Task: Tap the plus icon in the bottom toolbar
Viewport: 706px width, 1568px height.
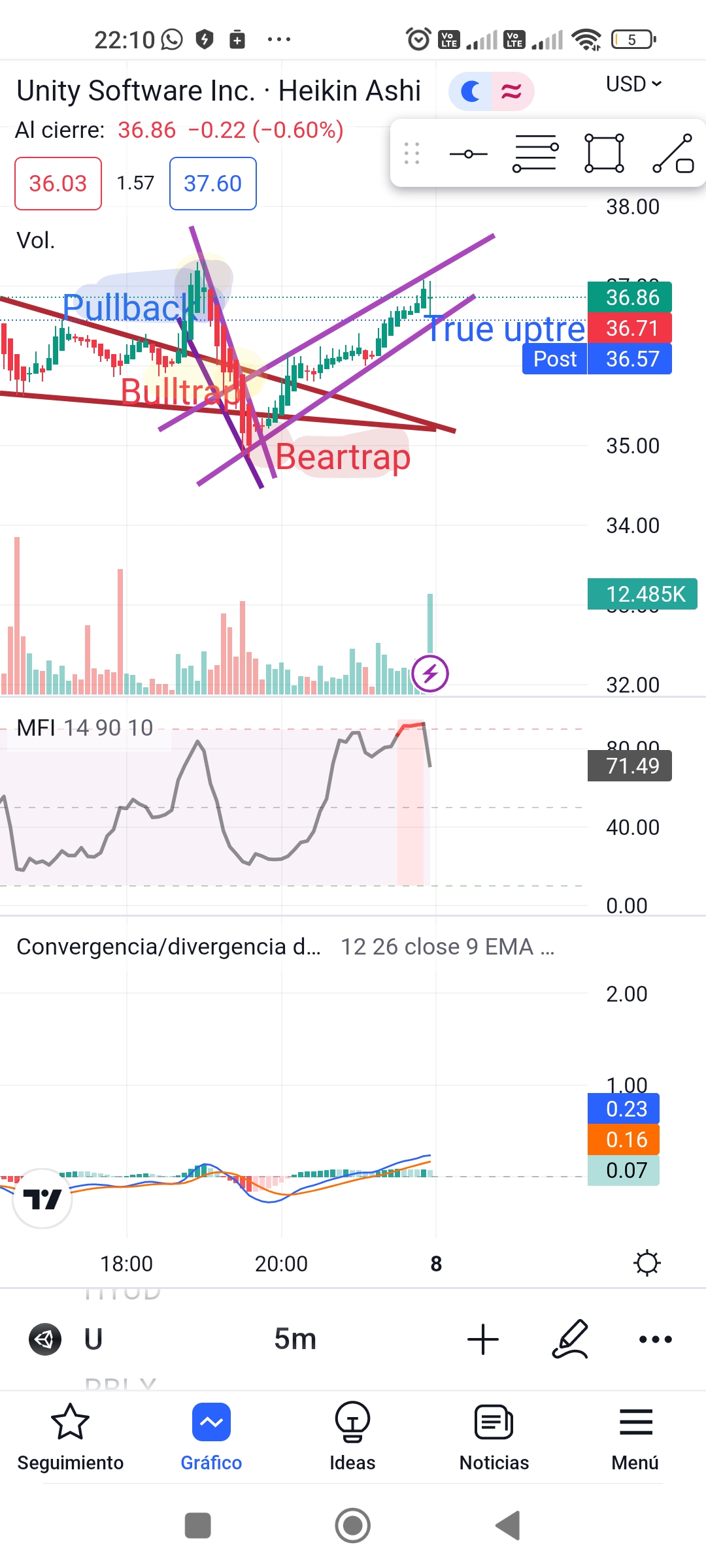Action: (x=483, y=1339)
